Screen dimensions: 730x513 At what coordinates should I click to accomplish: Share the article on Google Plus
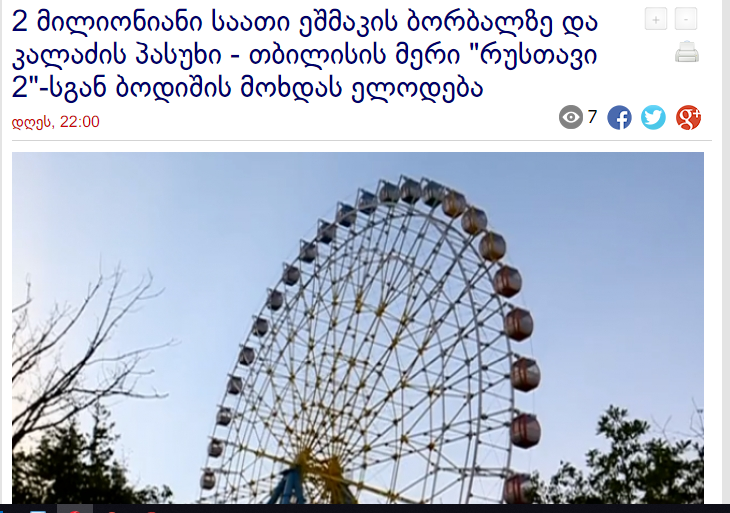(x=688, y=118)
